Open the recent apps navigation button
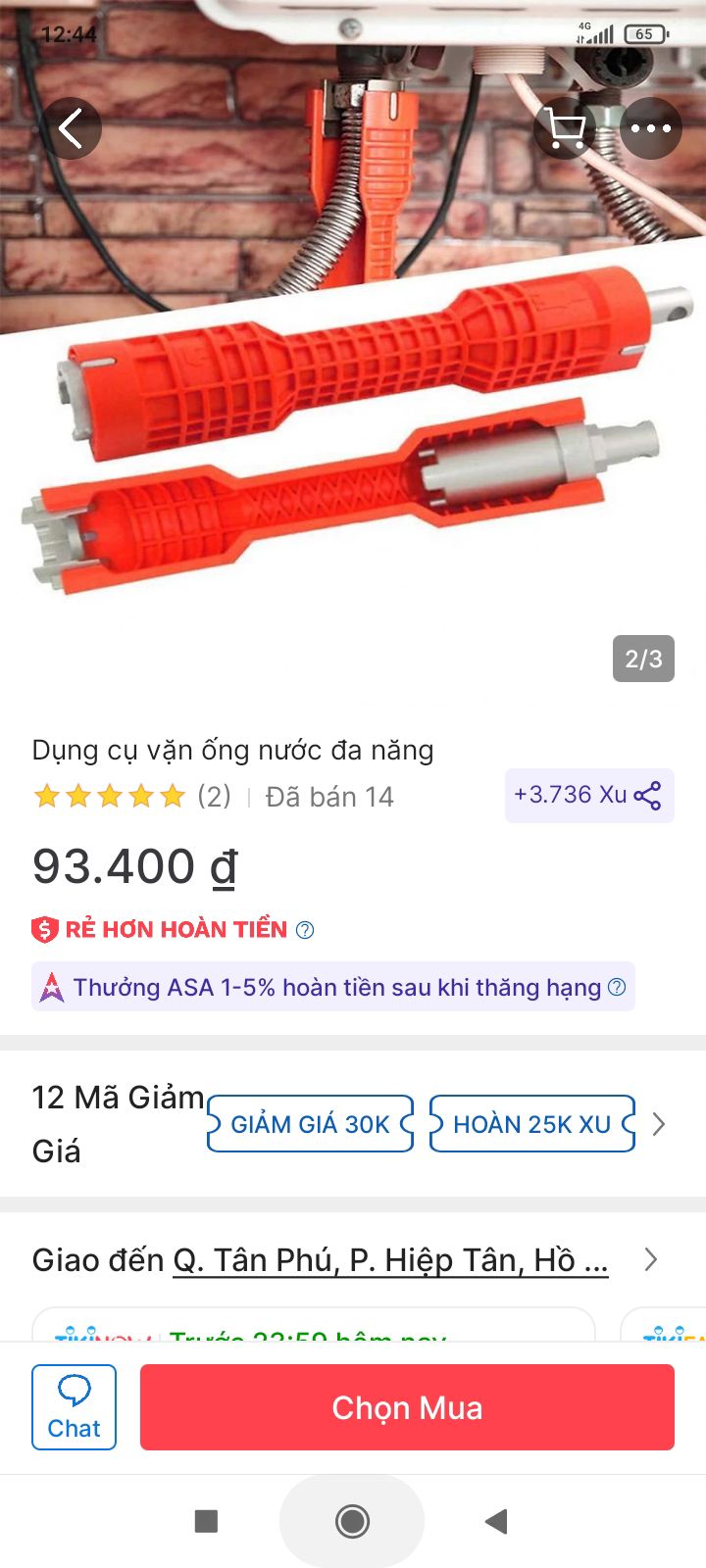The width and height of the screenshot is (706, 1568). (x=205, y=1521)
